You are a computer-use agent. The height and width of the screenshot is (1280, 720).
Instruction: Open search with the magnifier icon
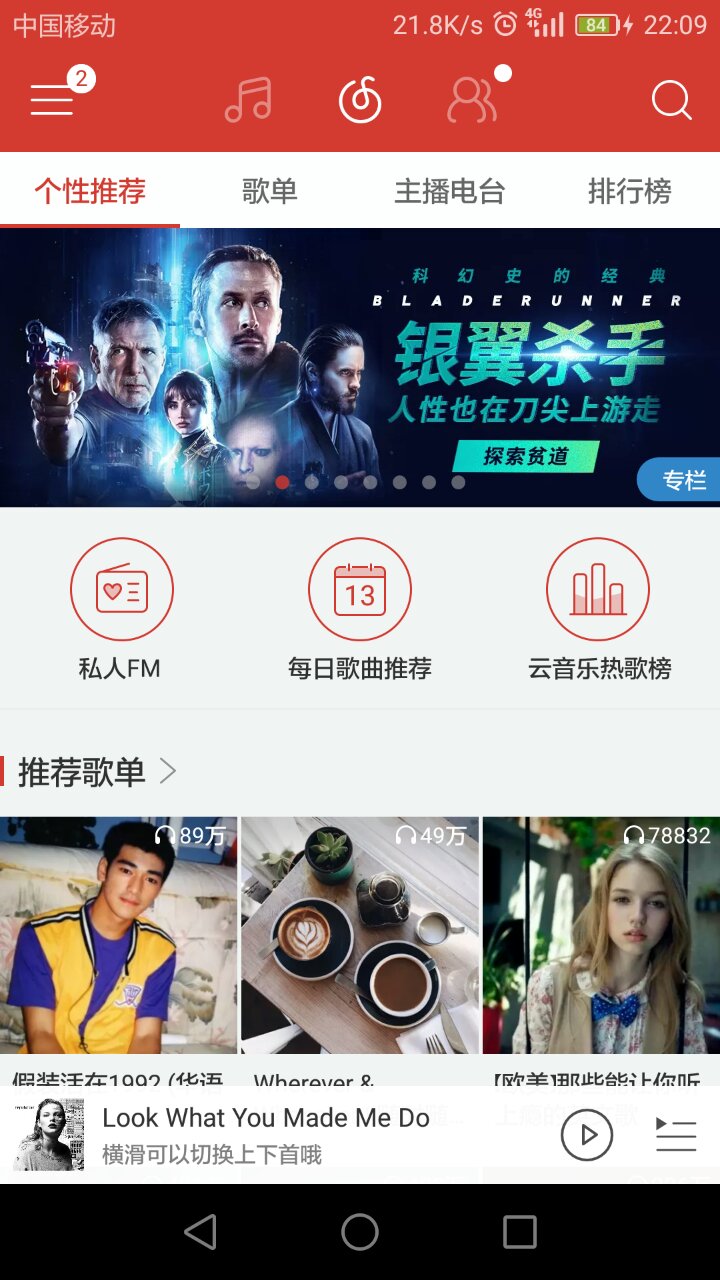671,100
